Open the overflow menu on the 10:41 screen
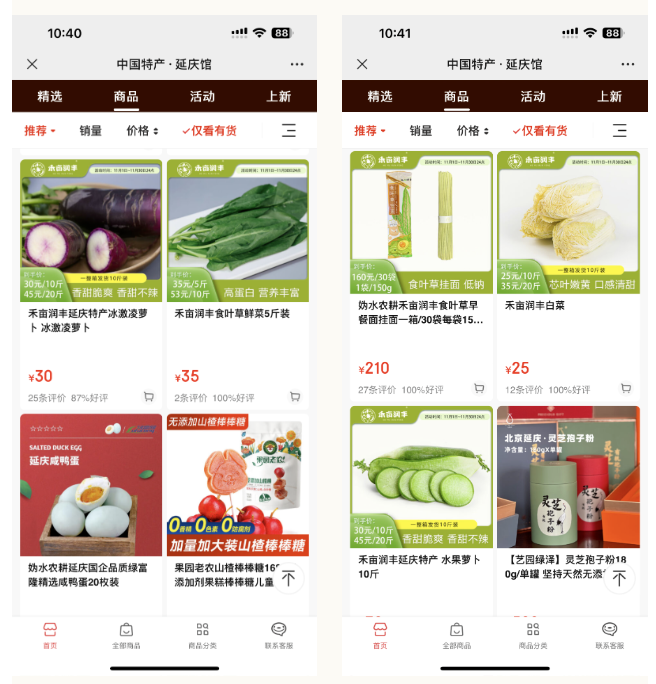Viewport: 656px width, 684px height. pyautogui.click(x=627, y=64)
